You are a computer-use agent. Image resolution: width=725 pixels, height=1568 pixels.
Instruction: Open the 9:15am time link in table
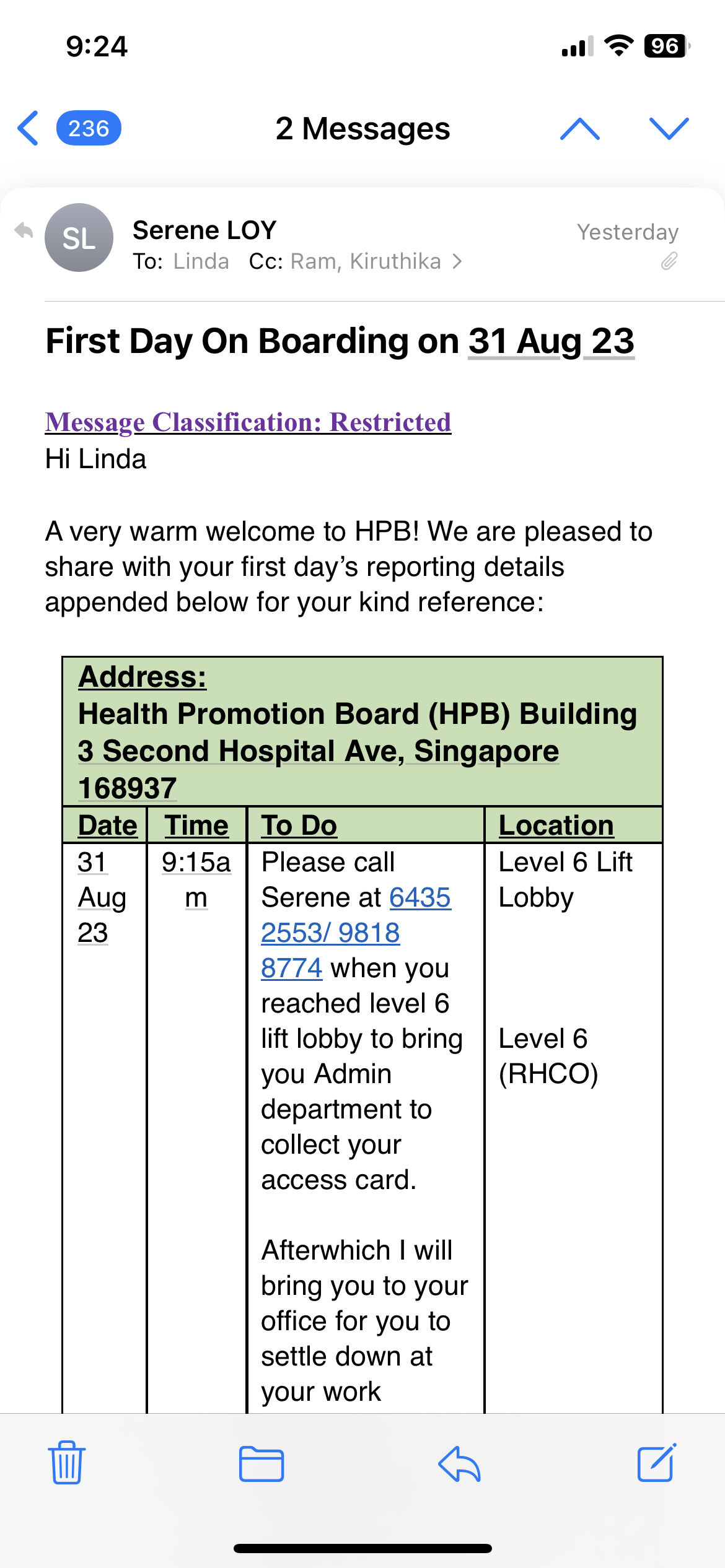196,879
